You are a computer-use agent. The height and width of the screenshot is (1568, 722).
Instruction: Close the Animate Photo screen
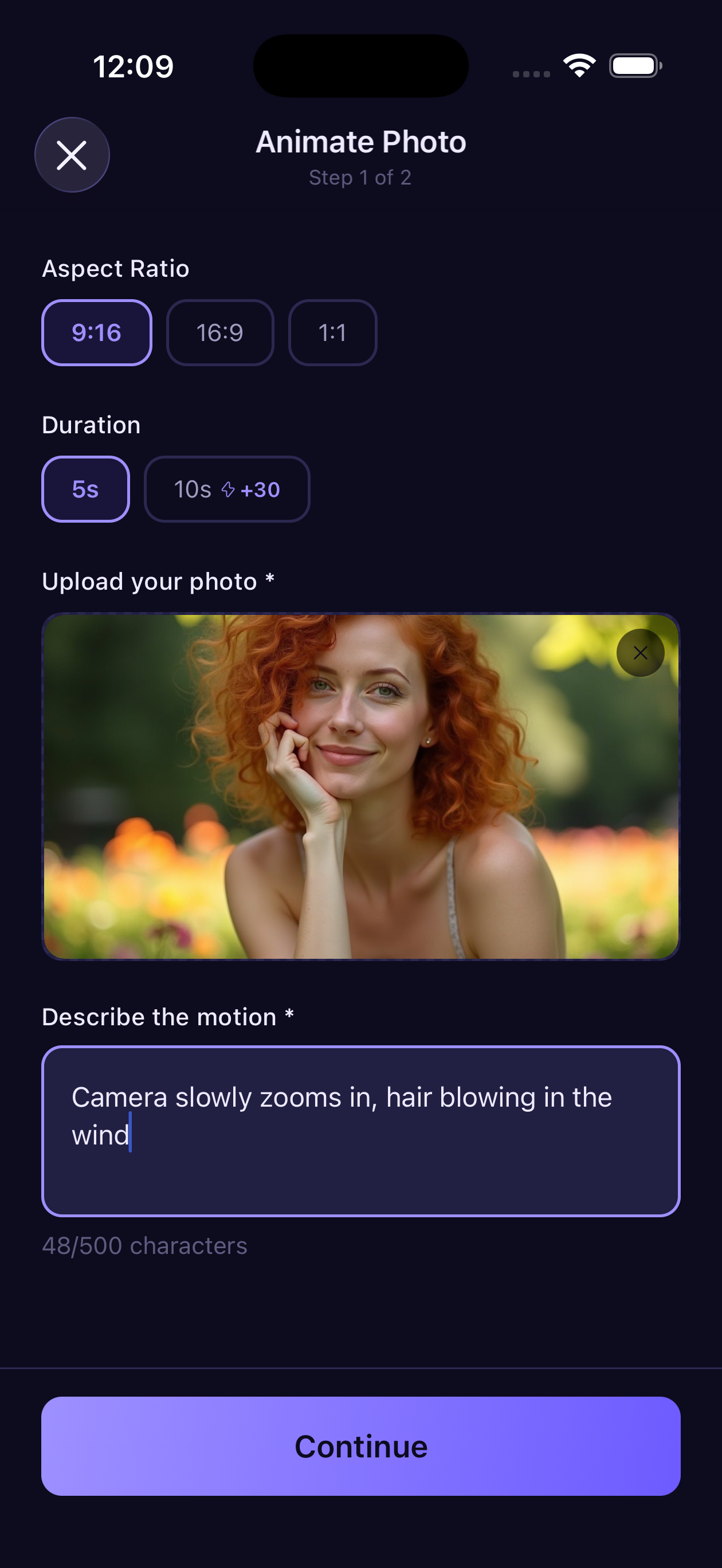[x=72, y=155]
